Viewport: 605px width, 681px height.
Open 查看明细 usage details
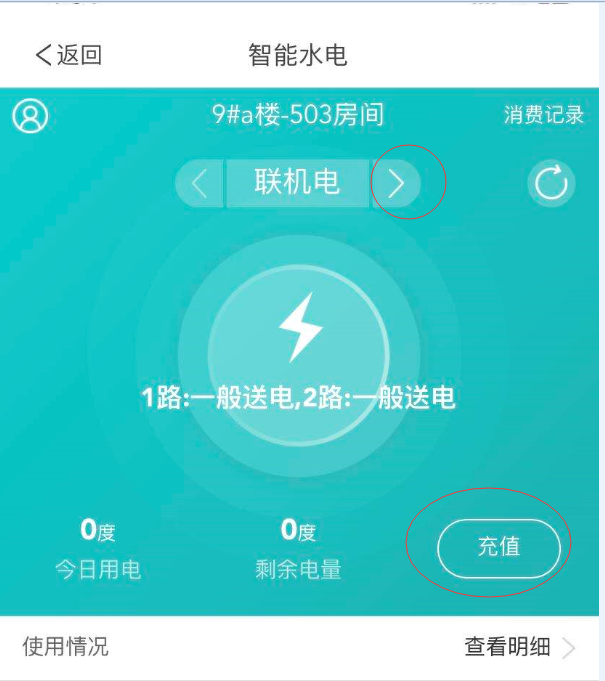pos(519,647)
